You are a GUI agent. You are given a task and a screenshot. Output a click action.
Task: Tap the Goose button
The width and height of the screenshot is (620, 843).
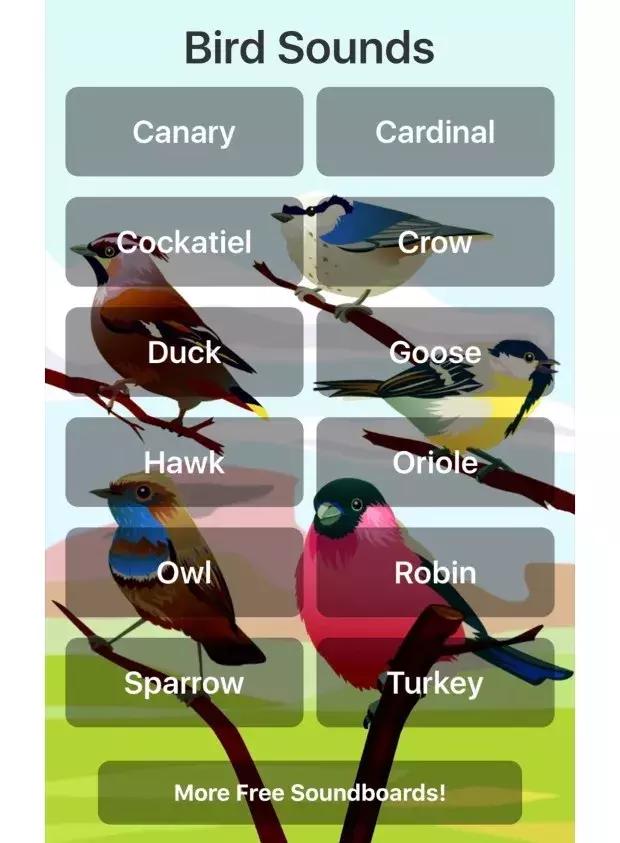coord(435,352)
